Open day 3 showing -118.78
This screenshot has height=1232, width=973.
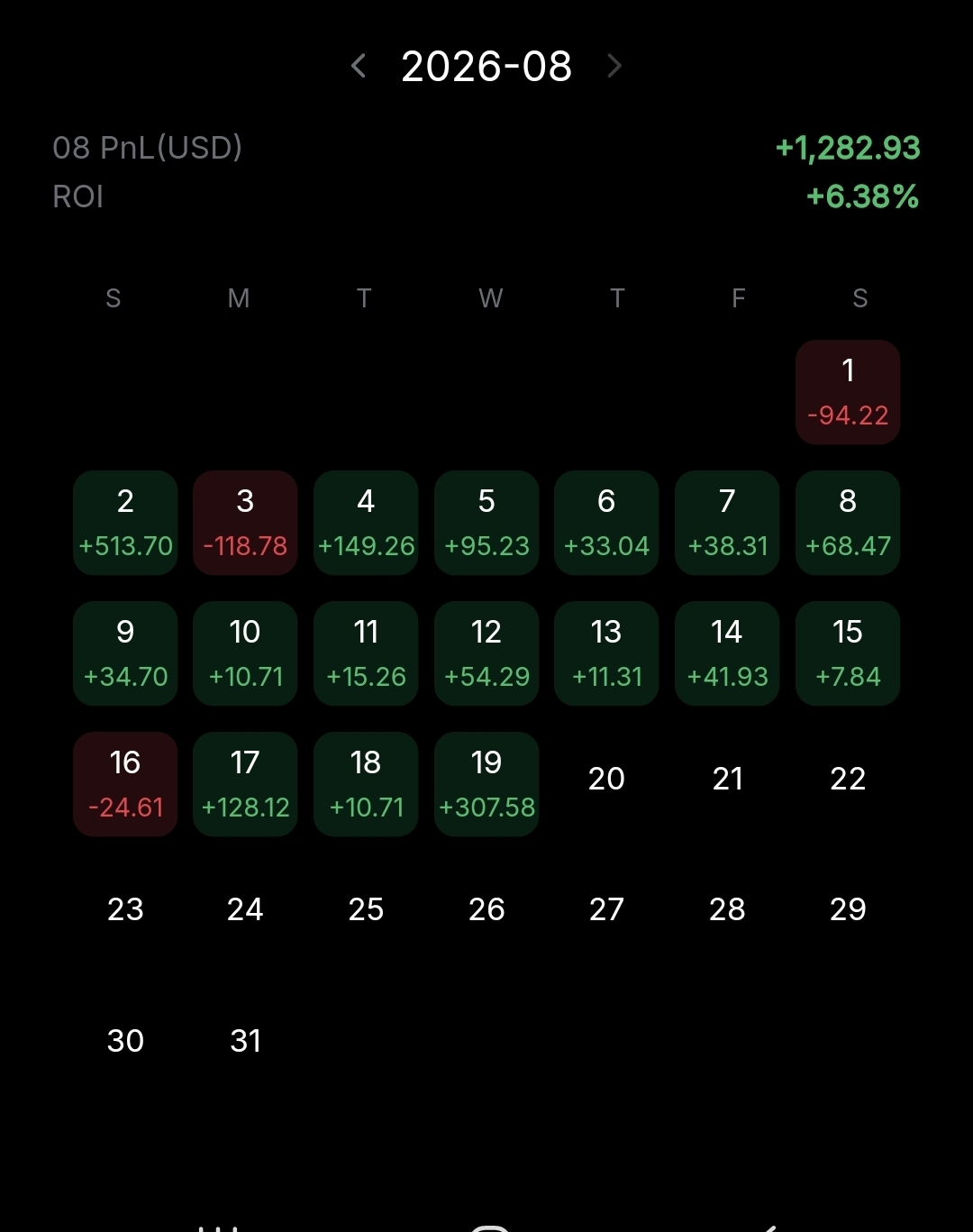[245, 523]
